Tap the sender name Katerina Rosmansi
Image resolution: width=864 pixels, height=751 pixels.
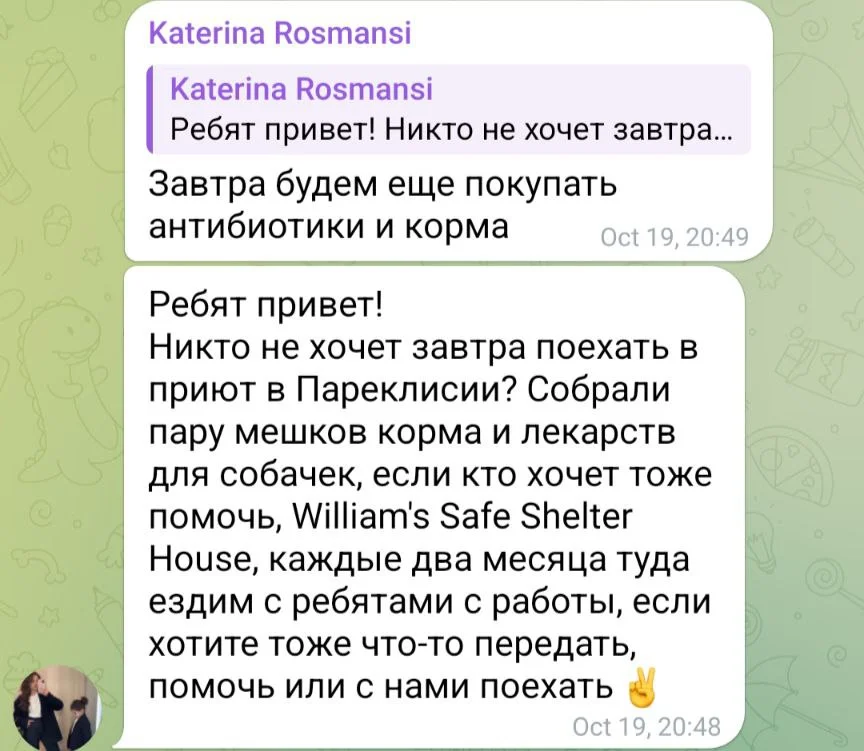[279, 34]
